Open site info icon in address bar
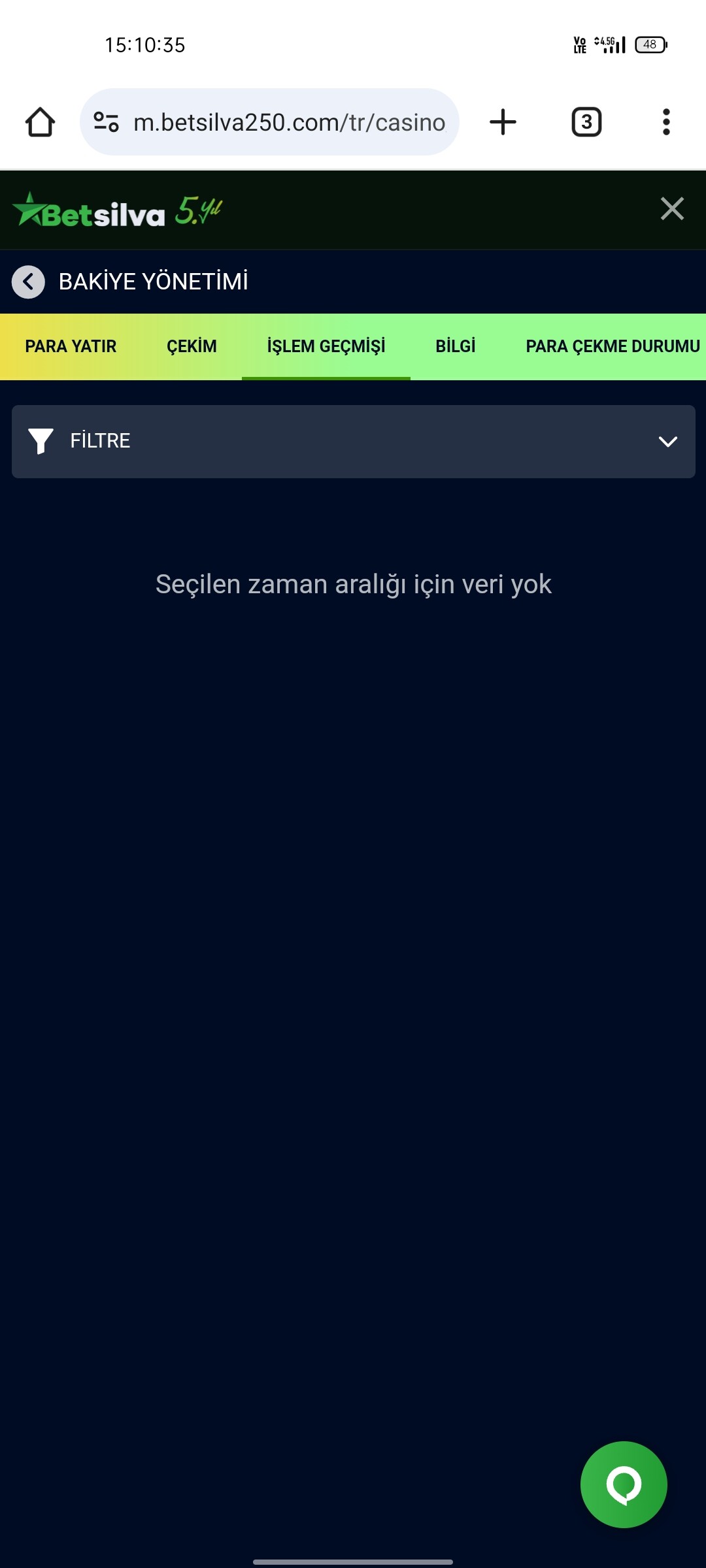The image size is (706, 1568). click(106, 122)
